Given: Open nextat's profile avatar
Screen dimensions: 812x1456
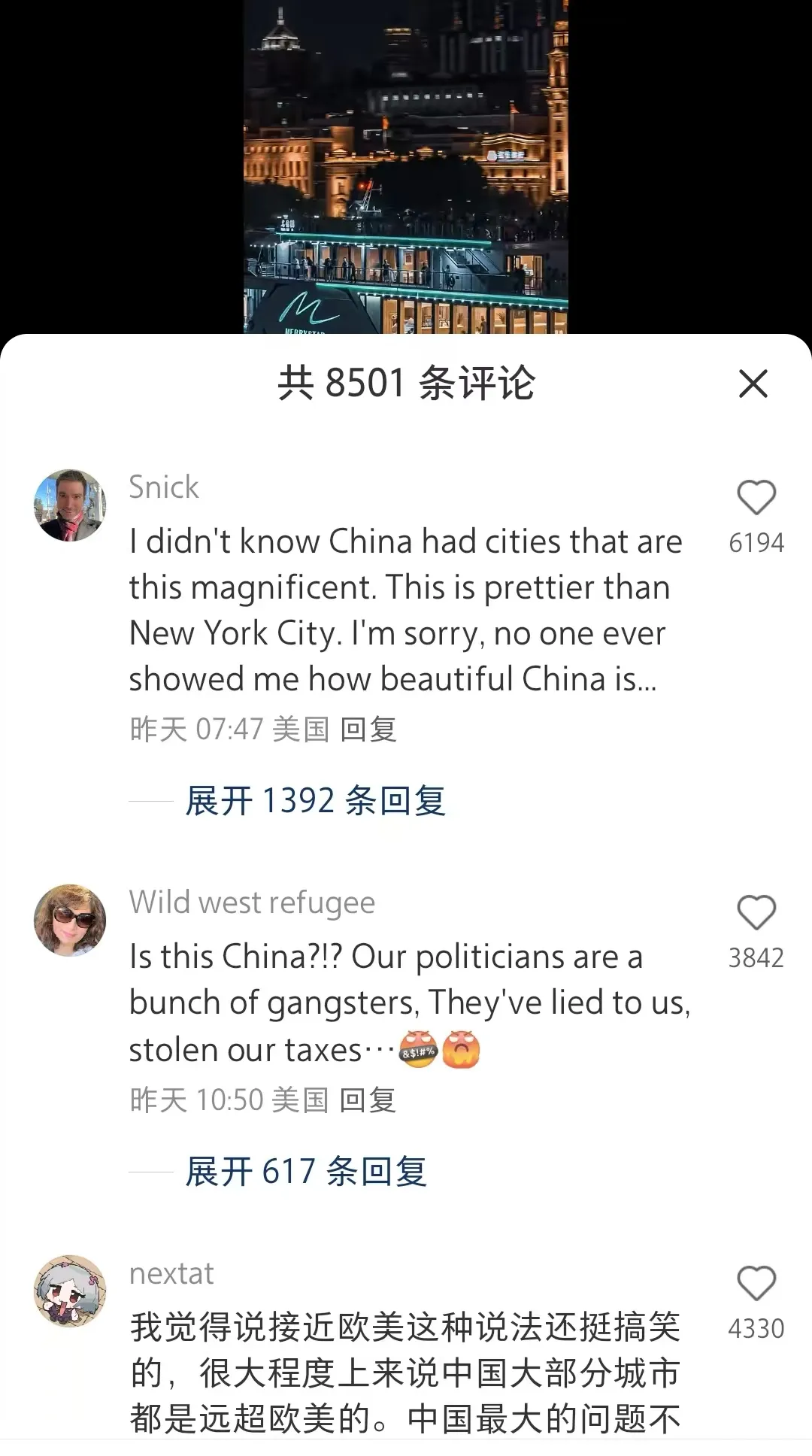Looking at the screenshot, I should click(70, 1291).
